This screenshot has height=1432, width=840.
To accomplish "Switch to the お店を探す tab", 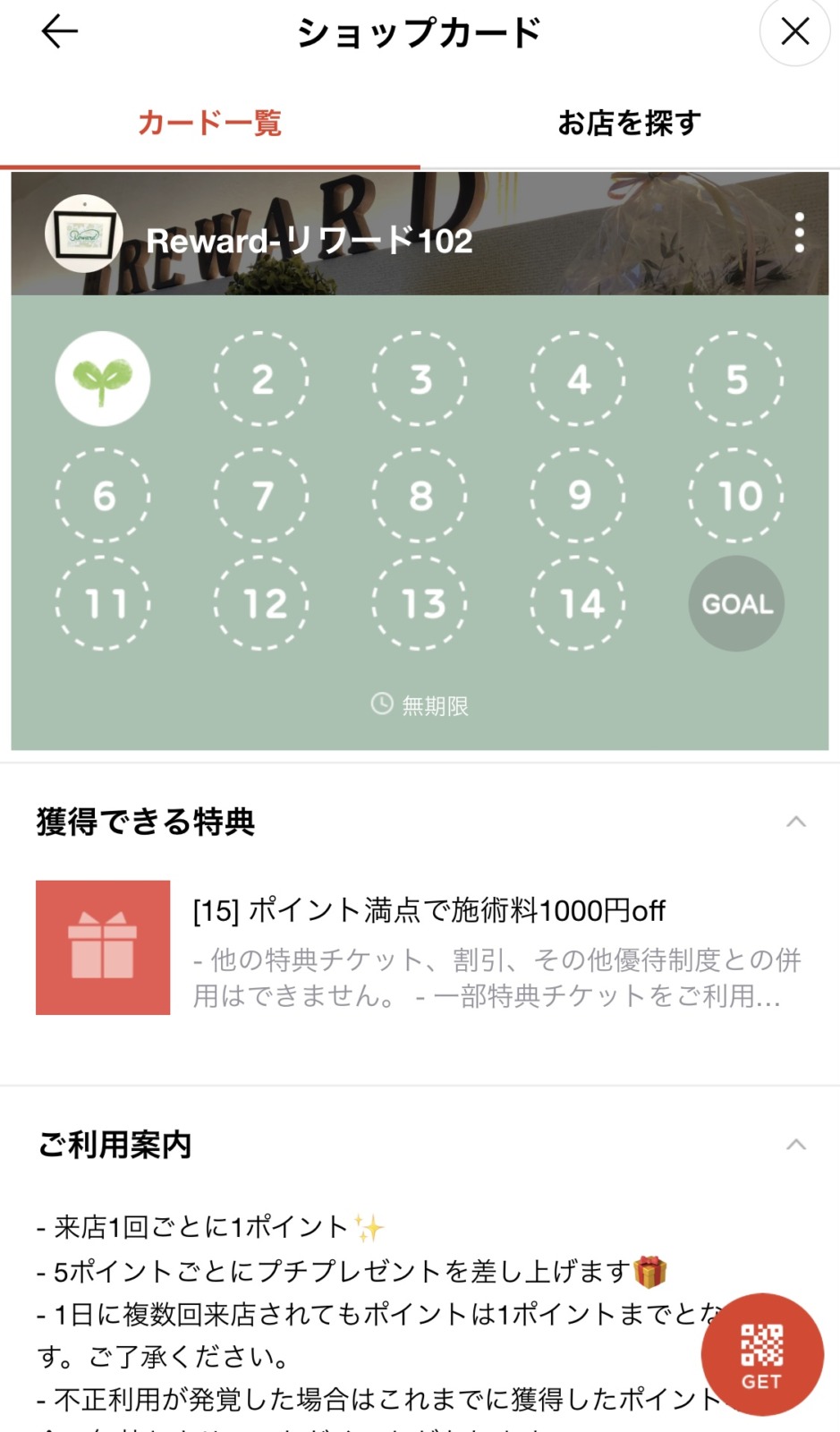I will (x=629, y=123).
